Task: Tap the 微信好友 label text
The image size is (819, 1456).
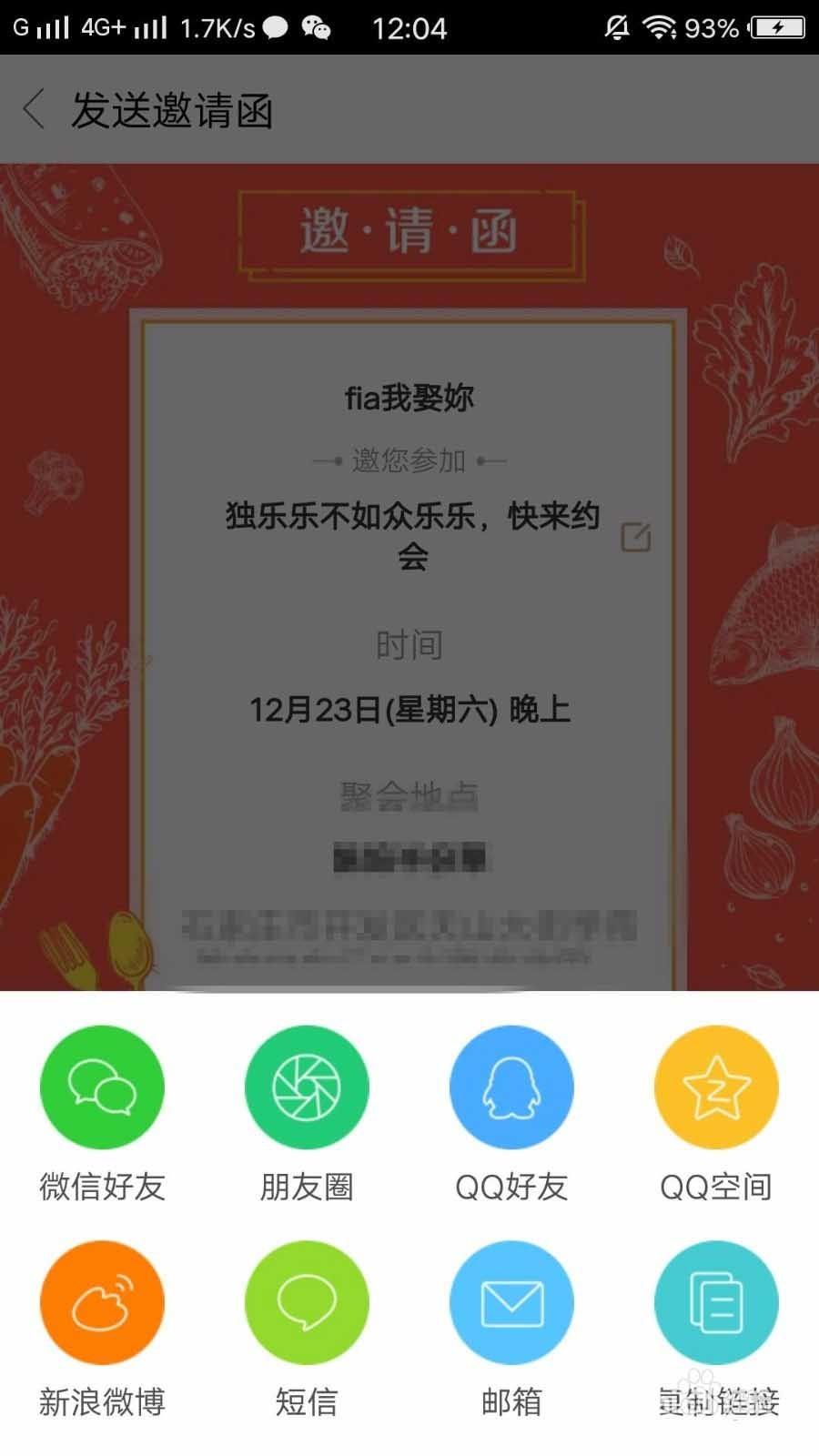Action: pos(102,1186)
